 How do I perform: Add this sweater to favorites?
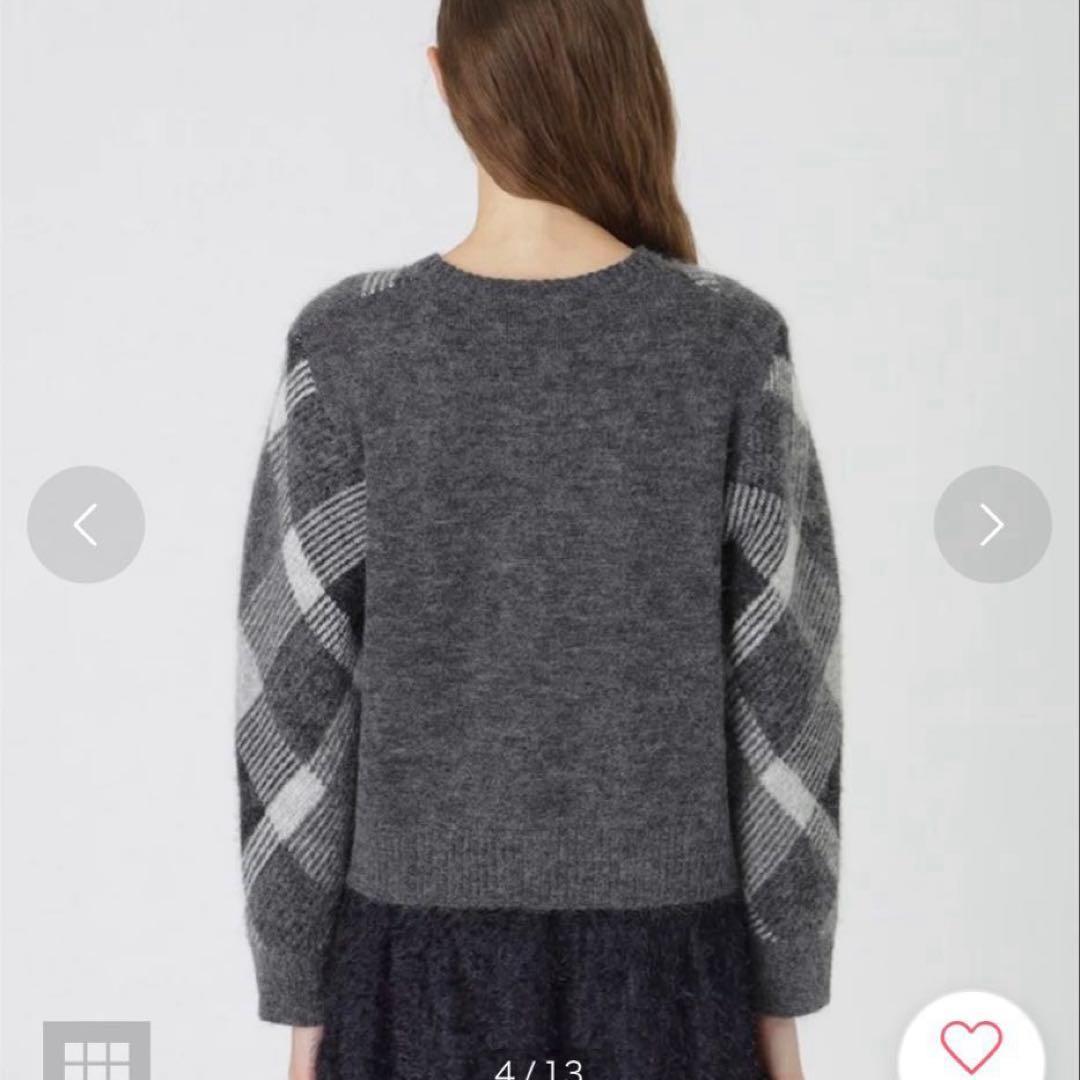[x=971, y=1045]
